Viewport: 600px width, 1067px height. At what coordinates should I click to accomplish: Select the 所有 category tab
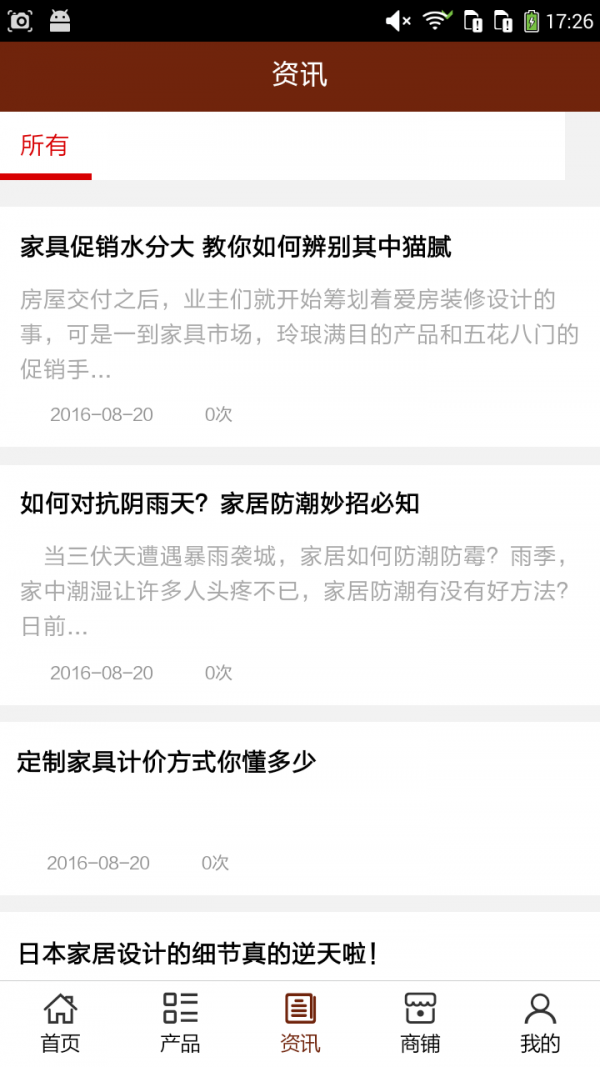[45, 146]
